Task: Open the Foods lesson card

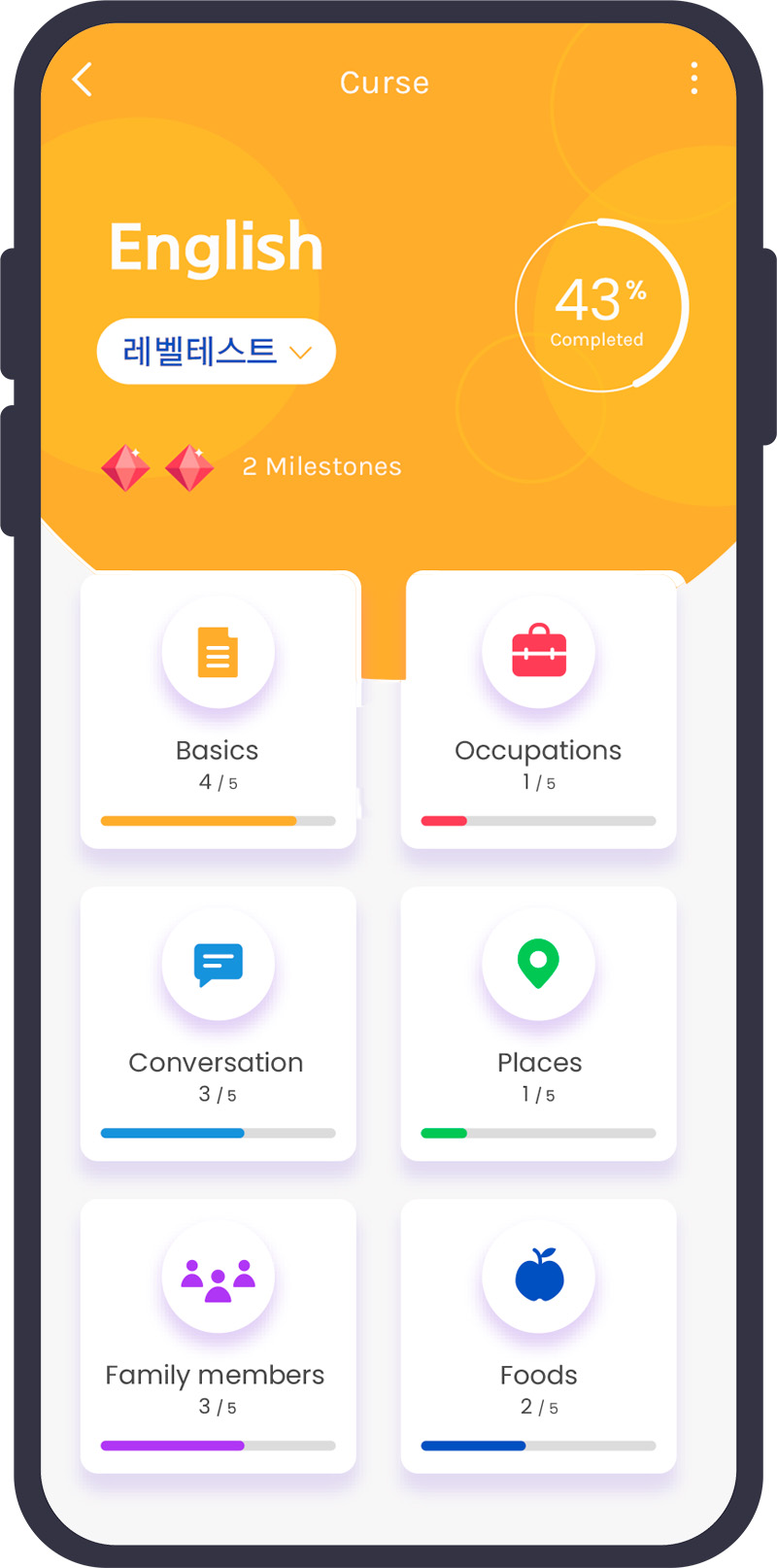Action: [538, 1336]
